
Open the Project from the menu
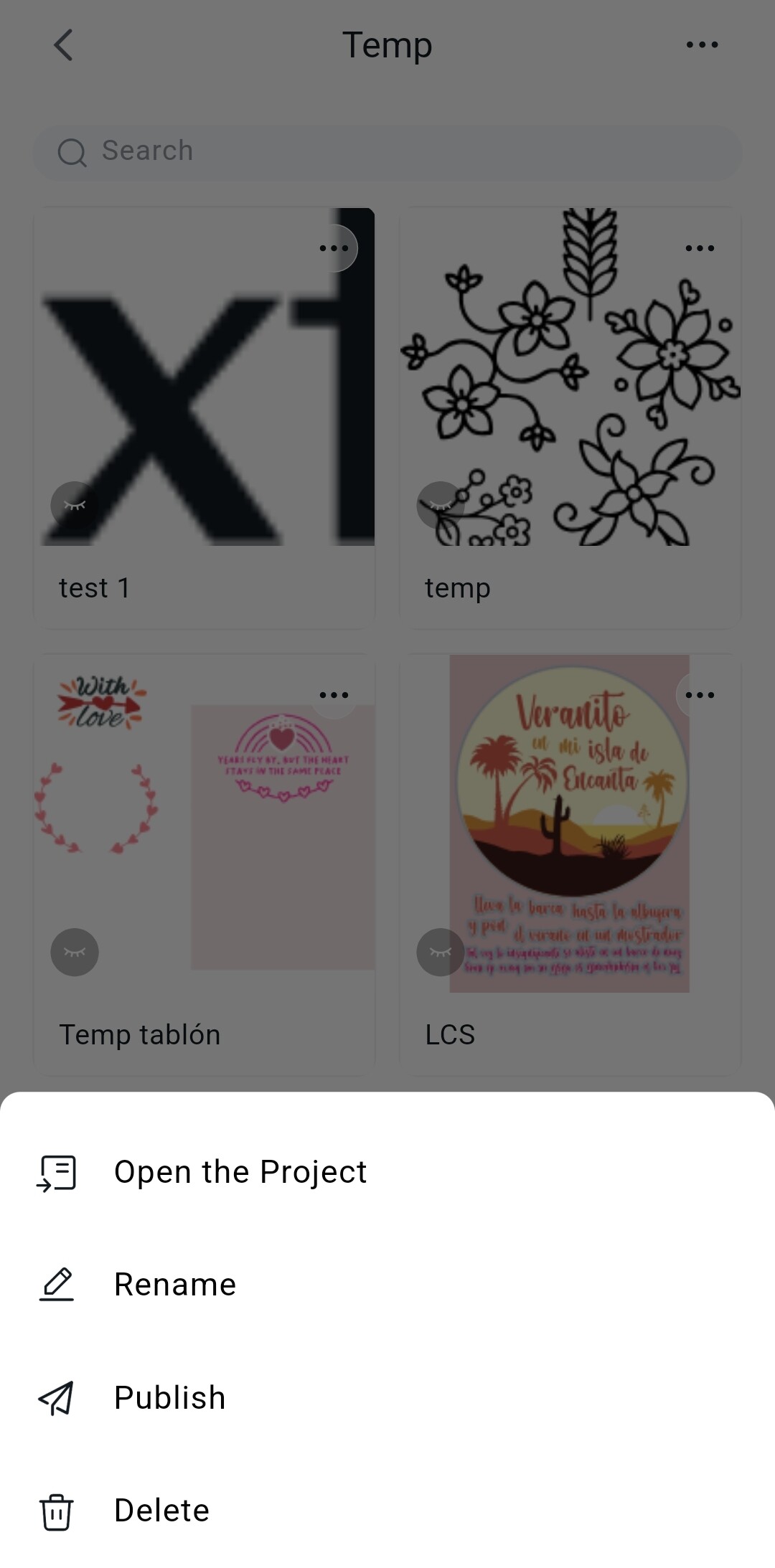[240, 1172]
